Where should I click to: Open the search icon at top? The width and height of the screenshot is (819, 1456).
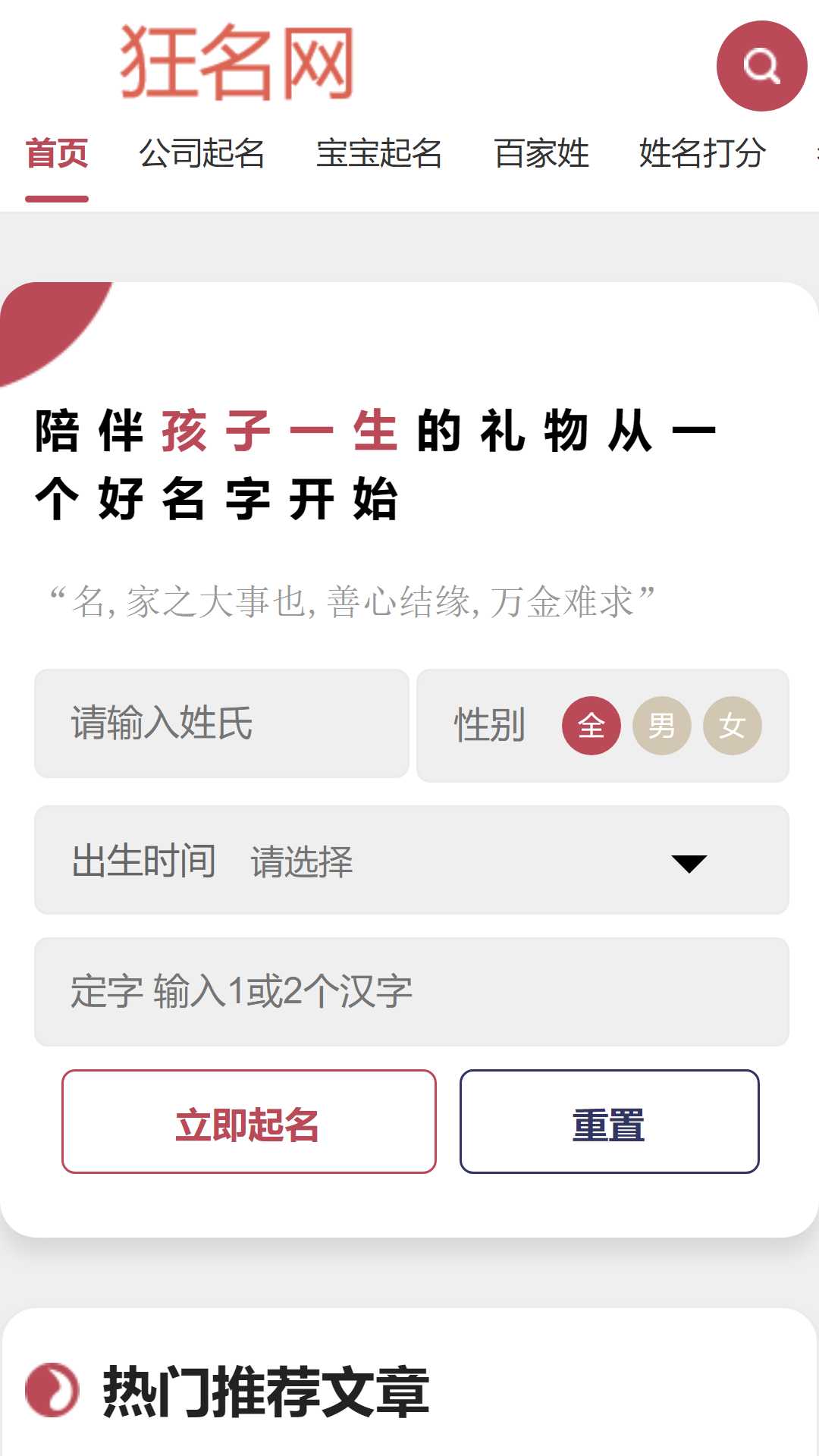pyautogui.click(x=761, y=66)
